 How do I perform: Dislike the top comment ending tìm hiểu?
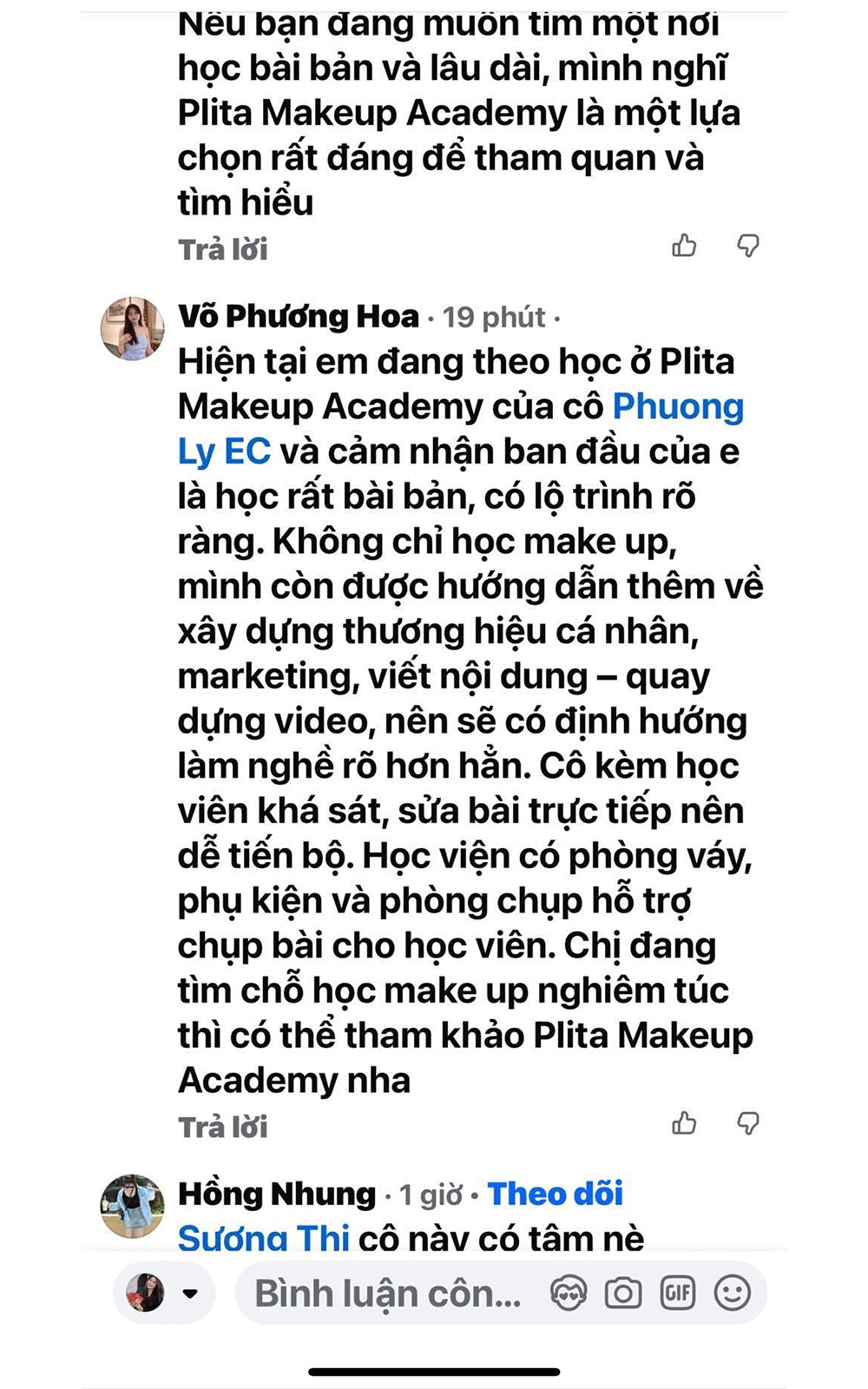pyautogui.click(x=747, y=246)
